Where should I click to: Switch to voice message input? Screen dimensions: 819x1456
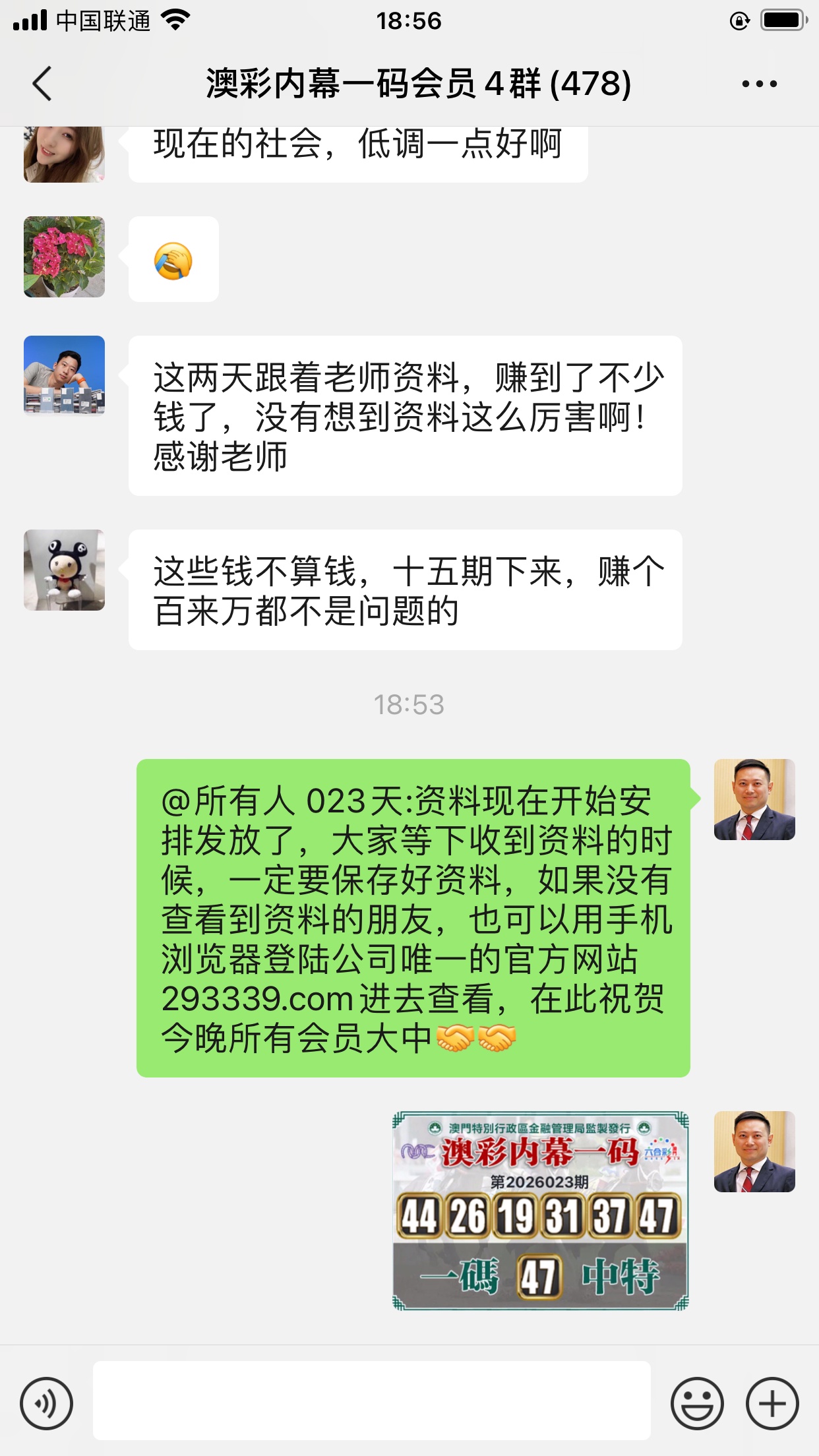[x=46, y=1403]
